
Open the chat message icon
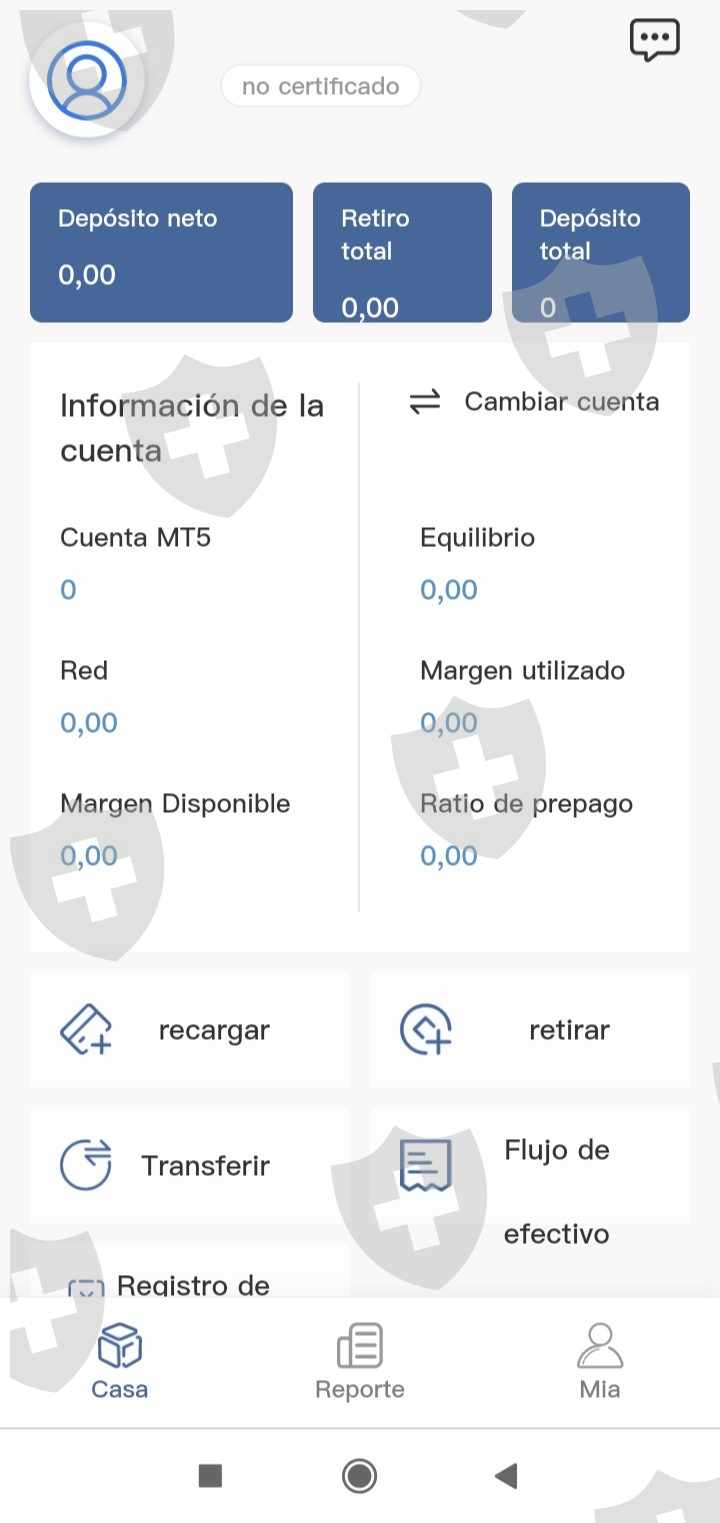[x=655, y=40]
